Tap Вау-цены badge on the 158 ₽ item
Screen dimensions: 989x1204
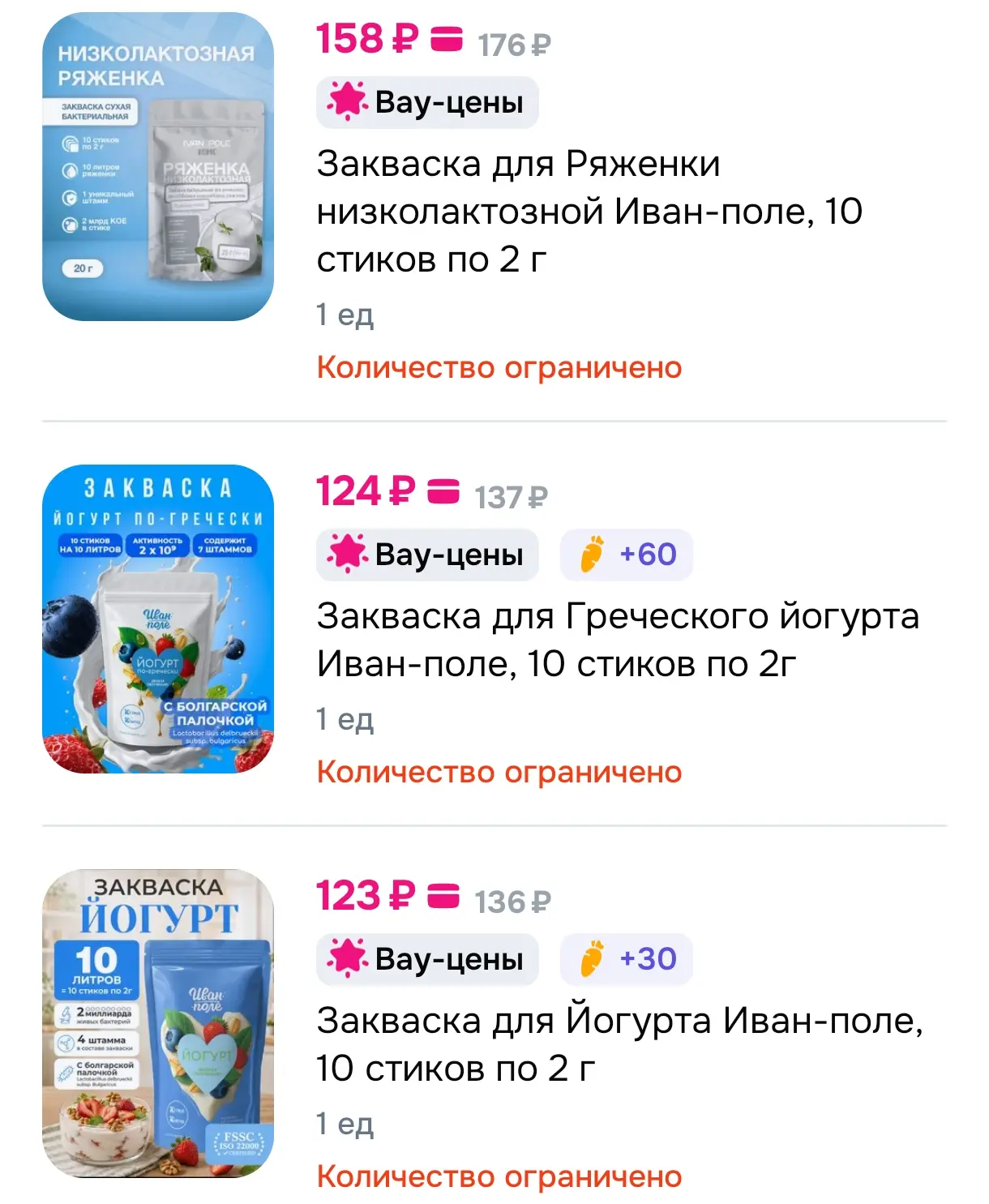pos(427,102)
